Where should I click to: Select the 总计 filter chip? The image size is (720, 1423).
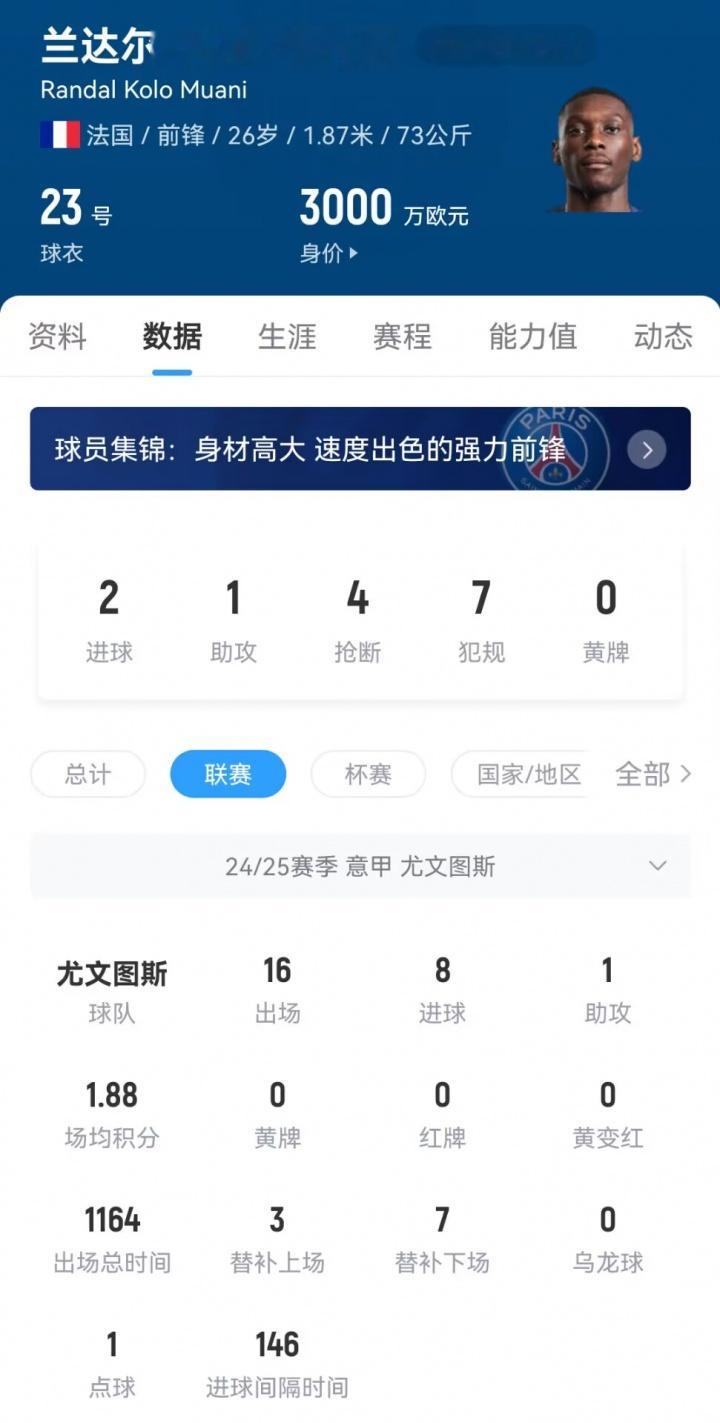point(88,774)
